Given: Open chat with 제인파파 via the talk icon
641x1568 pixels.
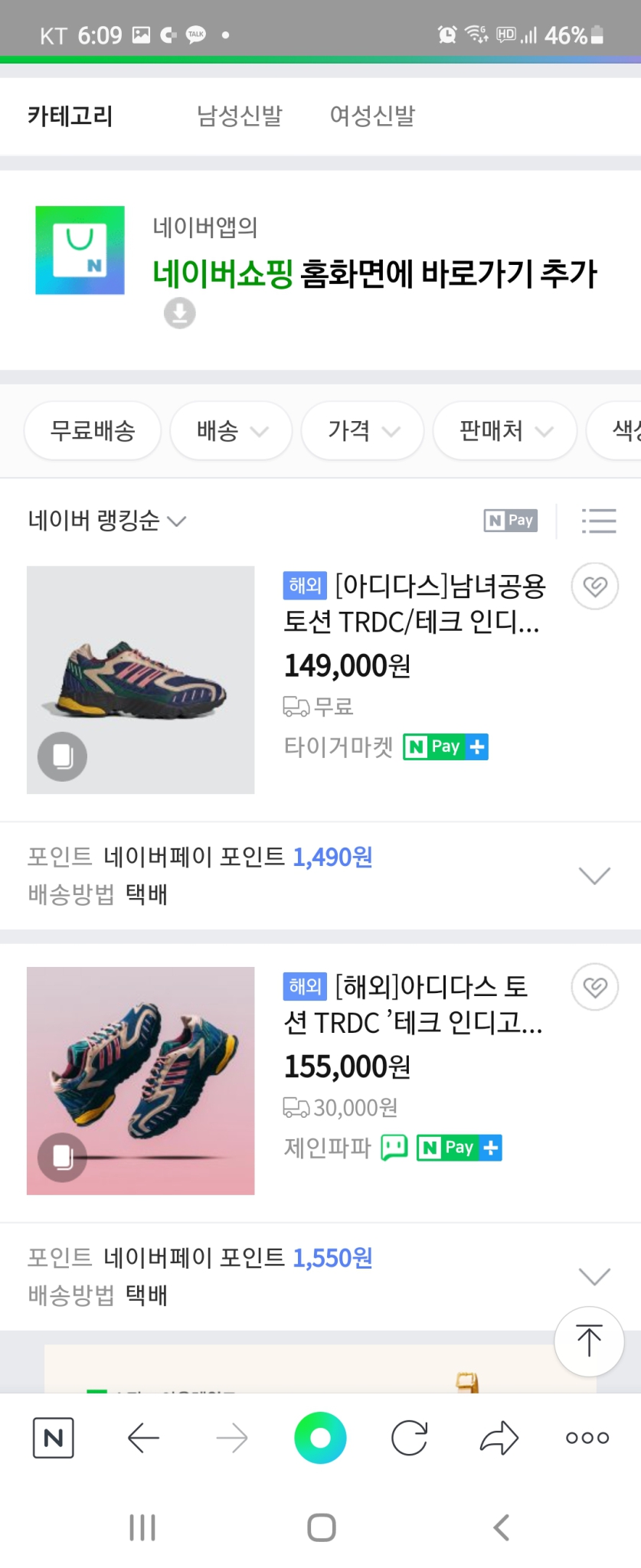Looking at the screenshot, I should [x=394, y=1148].
